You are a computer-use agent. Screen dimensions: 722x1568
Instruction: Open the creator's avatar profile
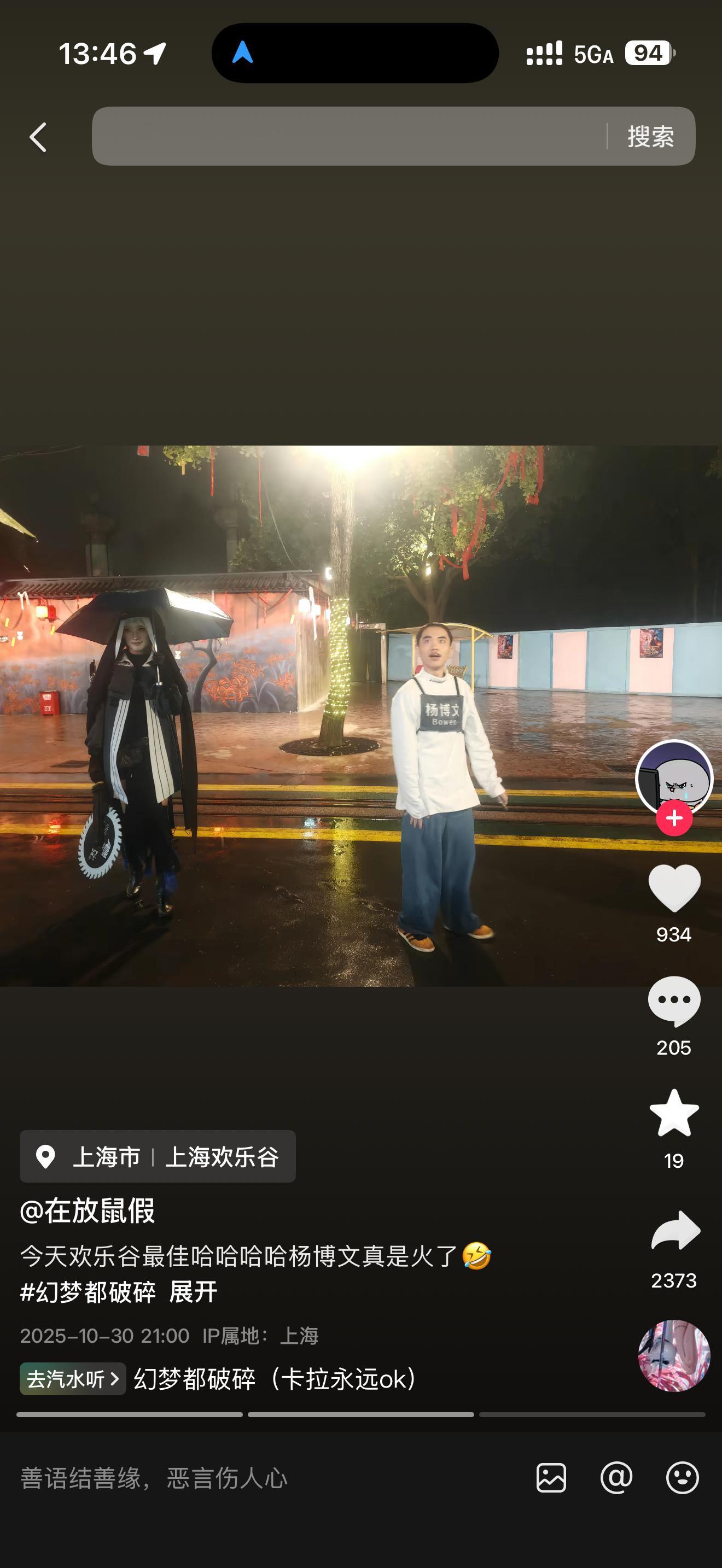pyautogui.click(x=673, y=777)
